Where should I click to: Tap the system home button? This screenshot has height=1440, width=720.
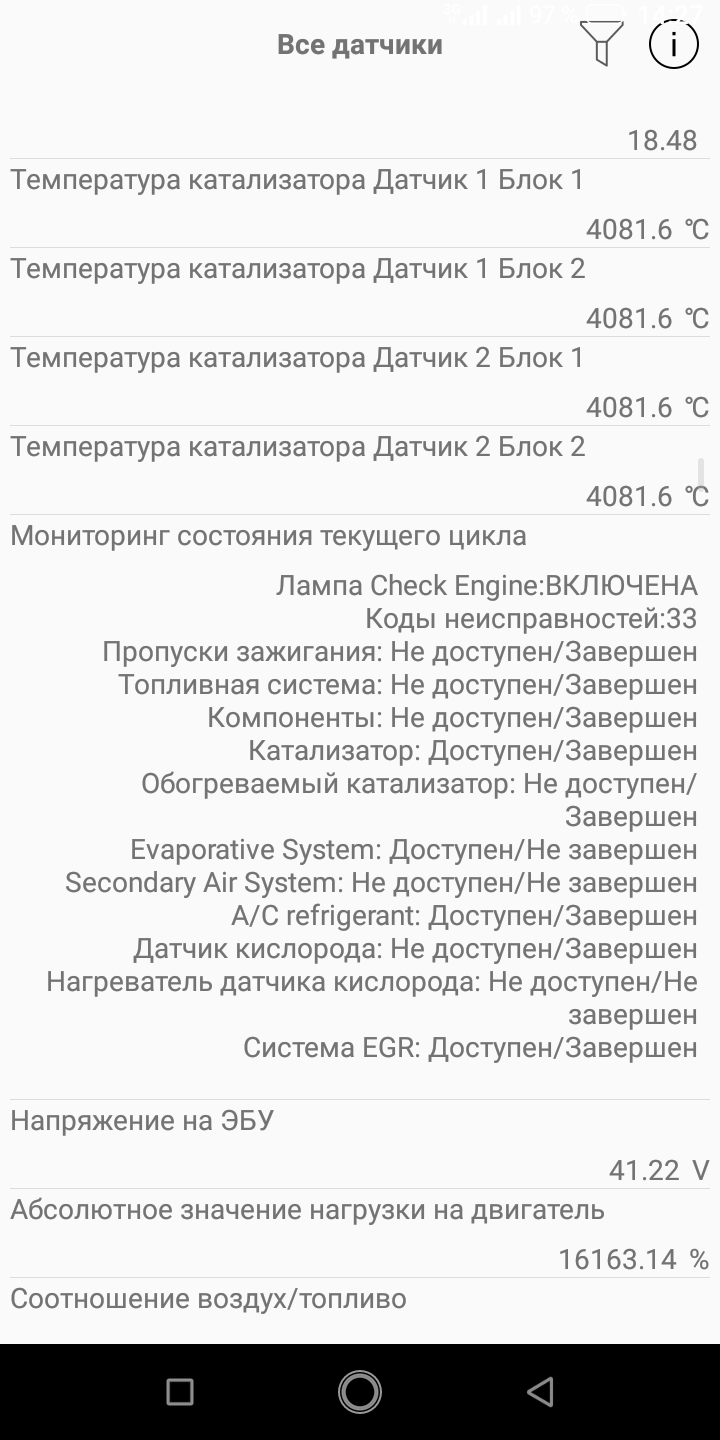pos(360,1391)
